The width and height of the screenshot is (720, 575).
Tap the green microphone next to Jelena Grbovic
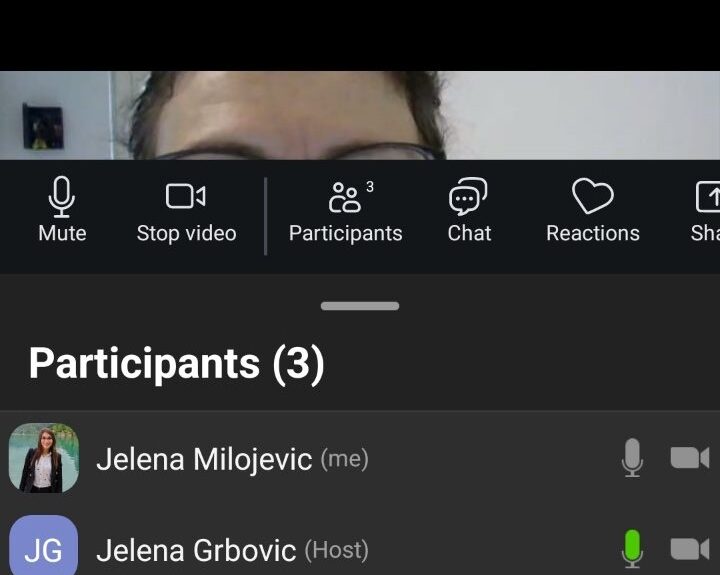(x=632, y=549)
